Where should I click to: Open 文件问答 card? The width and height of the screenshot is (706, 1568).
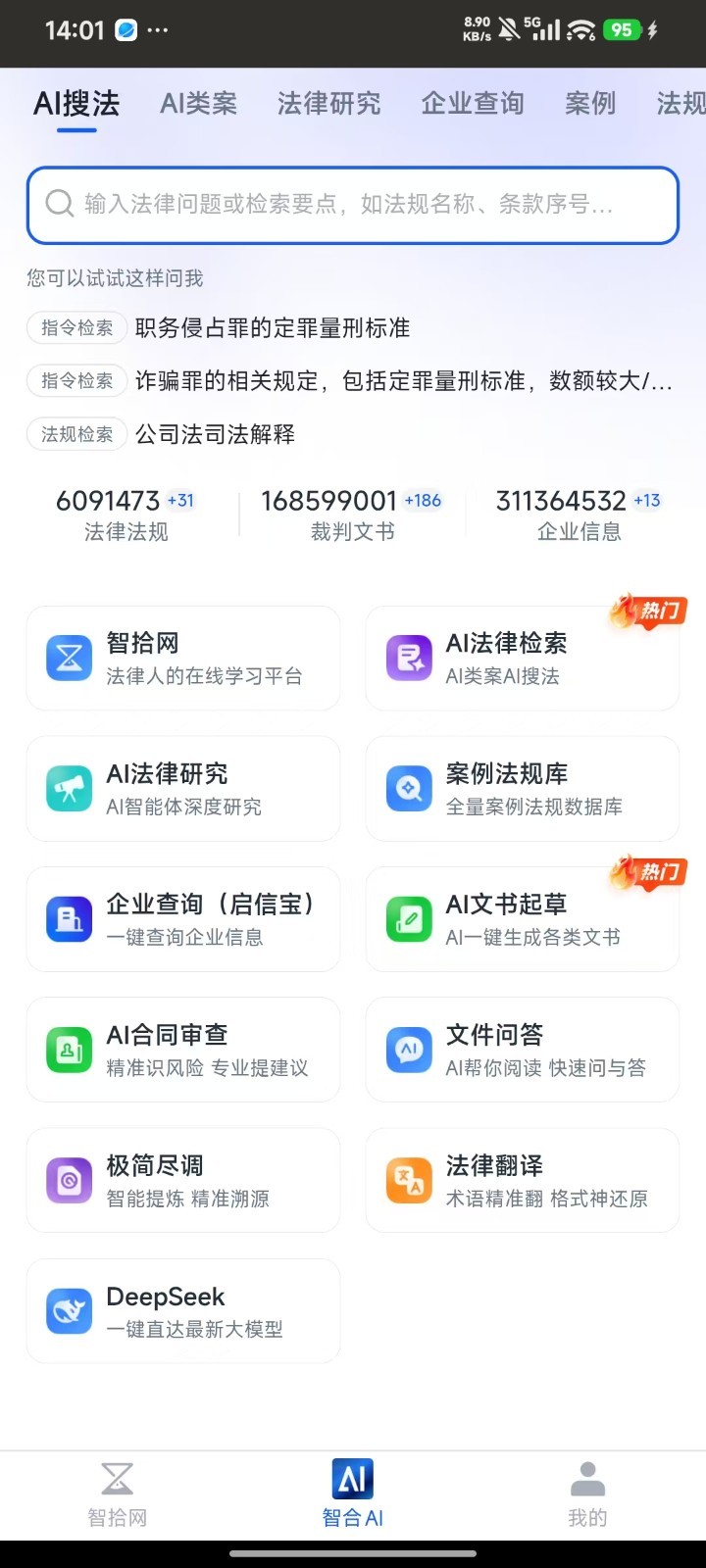[x=522, y=1050]
